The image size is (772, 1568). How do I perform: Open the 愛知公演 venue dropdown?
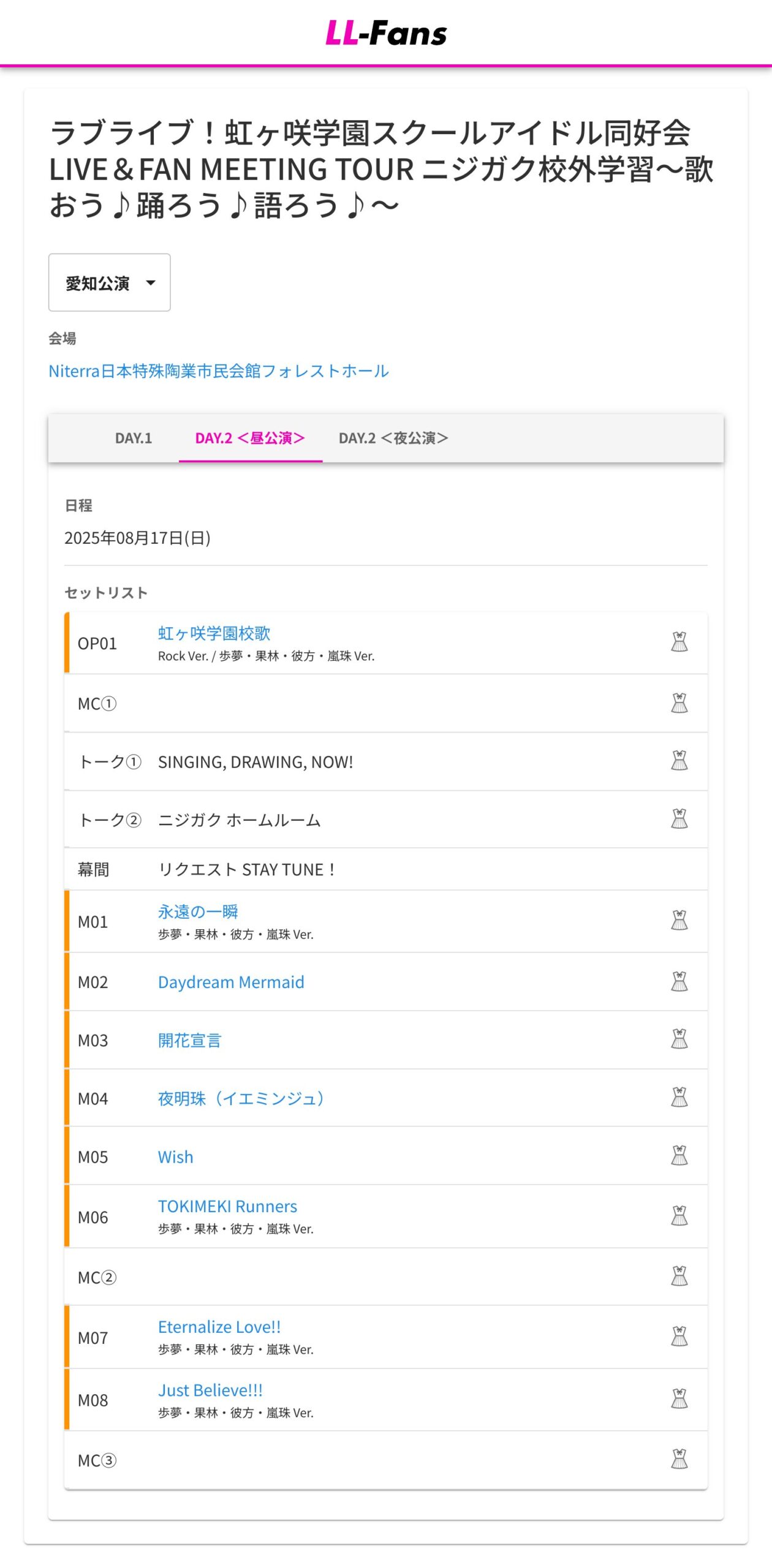(x=110, y=282)
